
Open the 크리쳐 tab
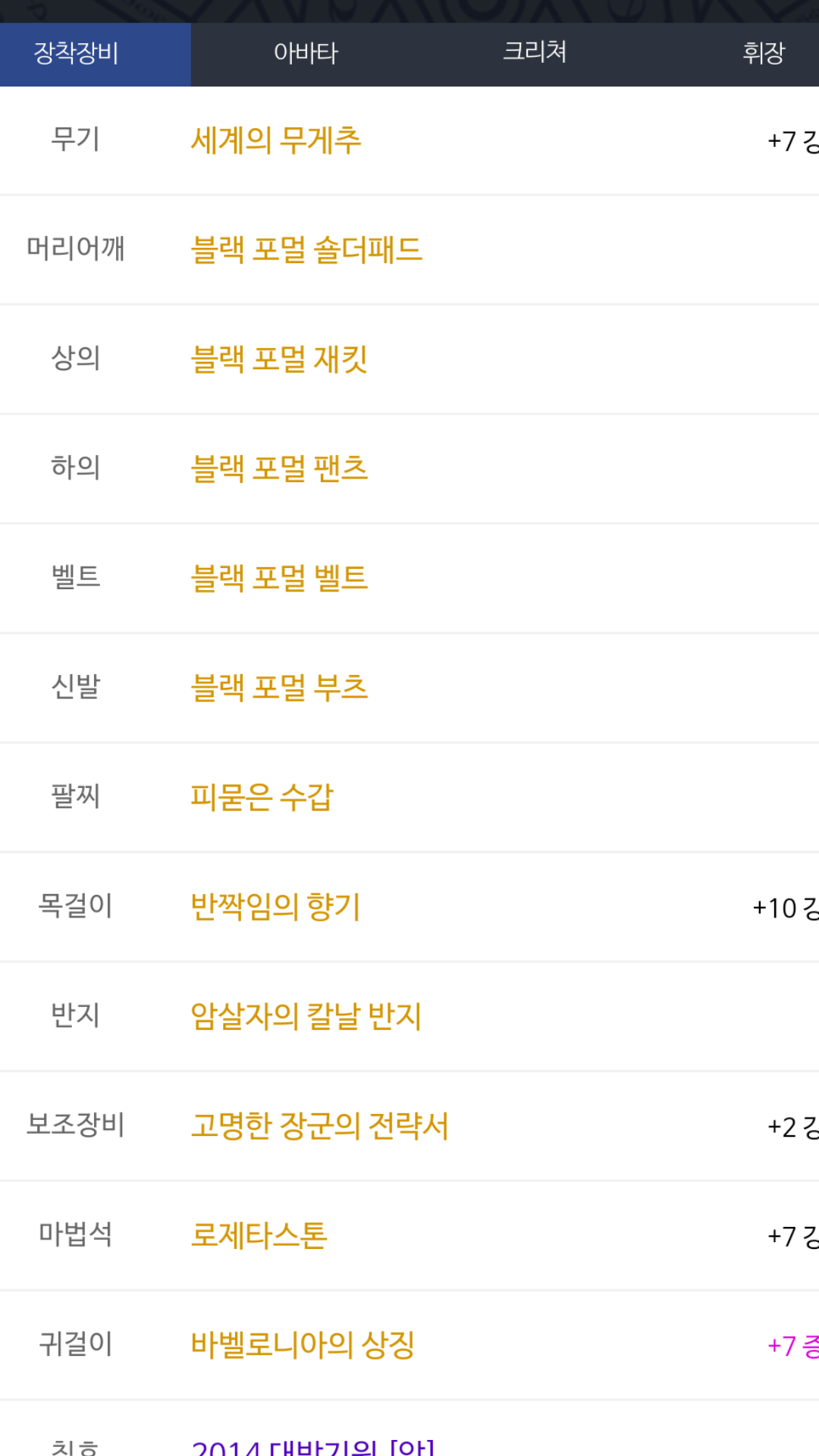pos(535,53)
